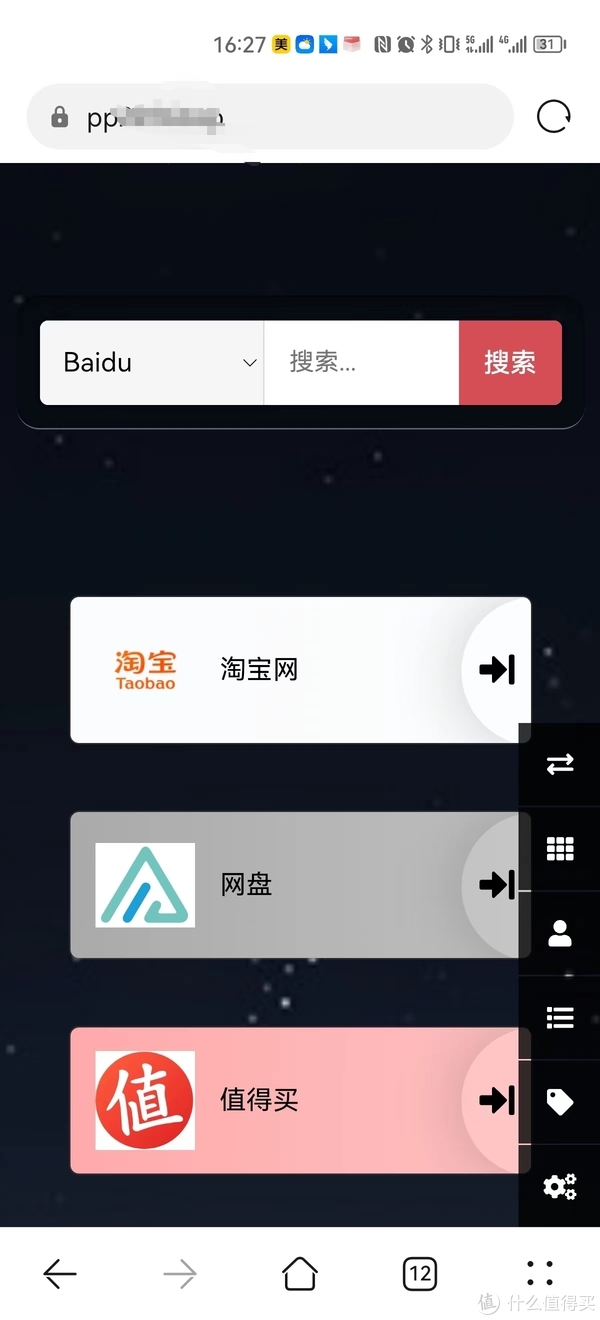Open the grid icon in sidebar
Viewport: 600px width, 1320px height.
coord(560,849)
